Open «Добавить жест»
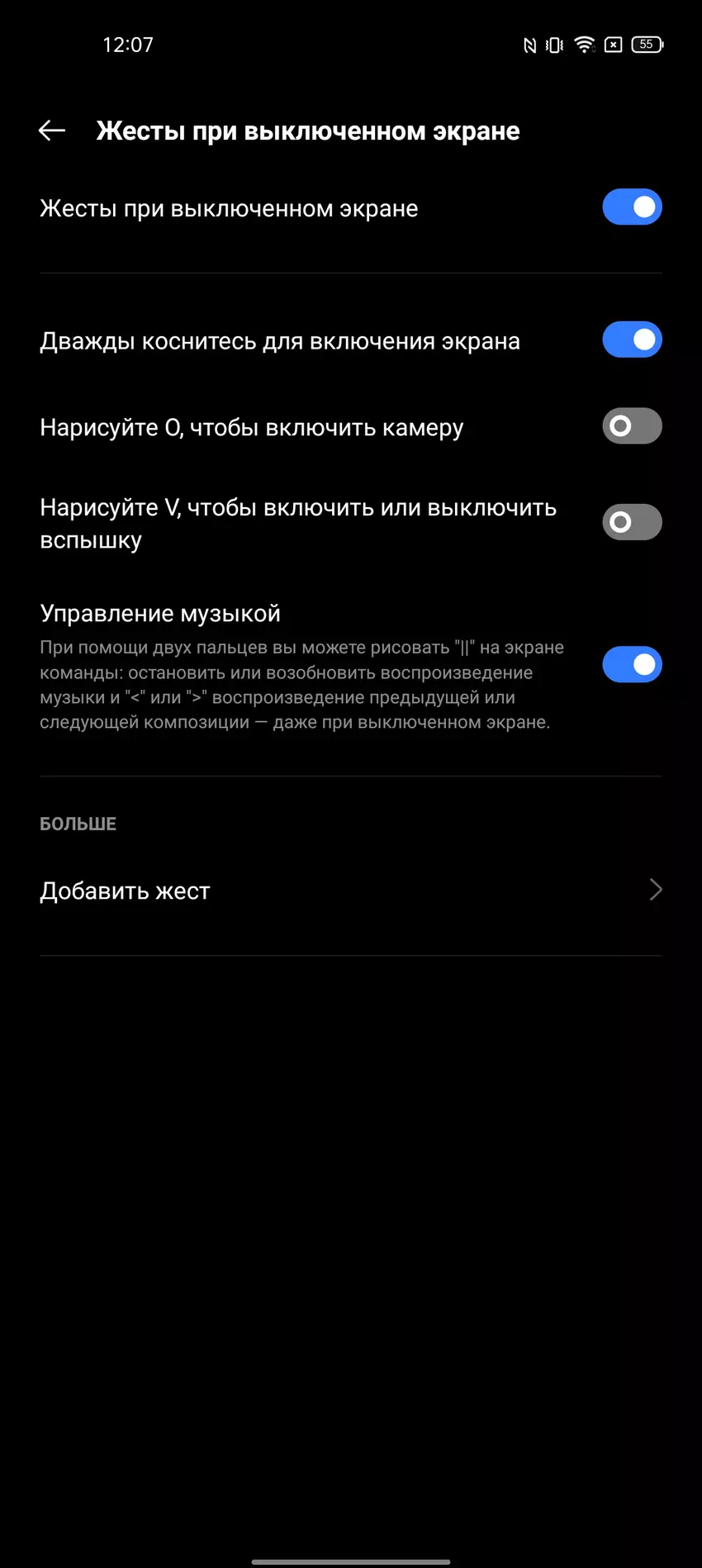Viewport: 702px width, 1568px height. click(350, 891)
